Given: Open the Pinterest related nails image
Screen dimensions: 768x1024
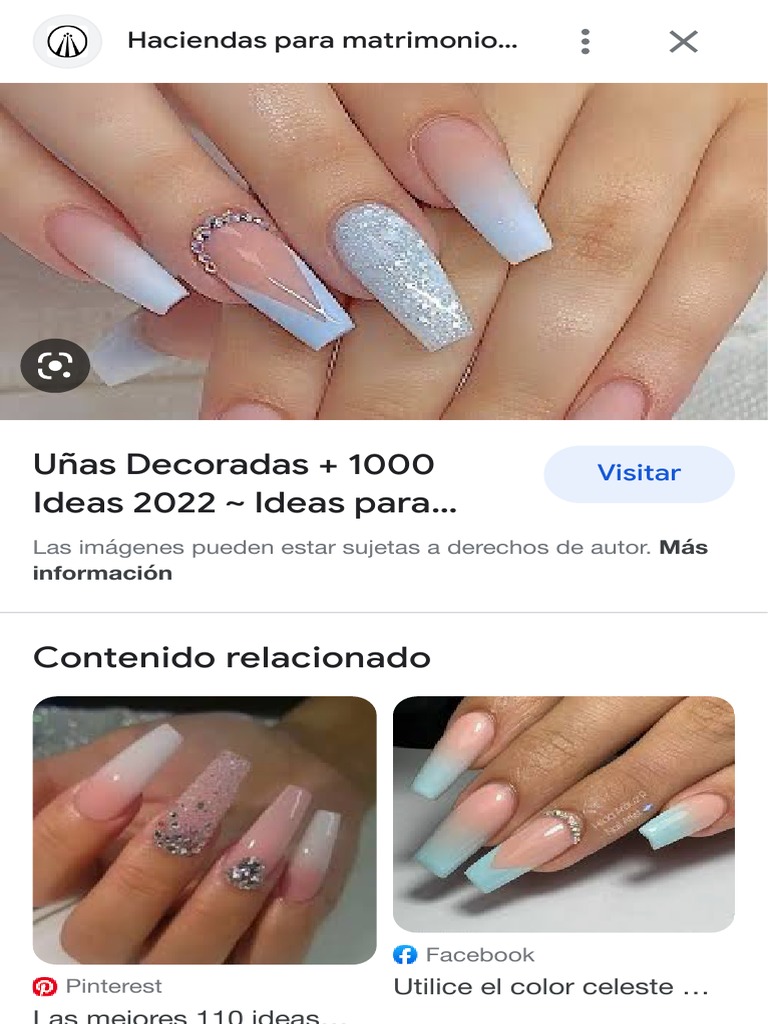Looking at the screenshot, I should 204,829.
